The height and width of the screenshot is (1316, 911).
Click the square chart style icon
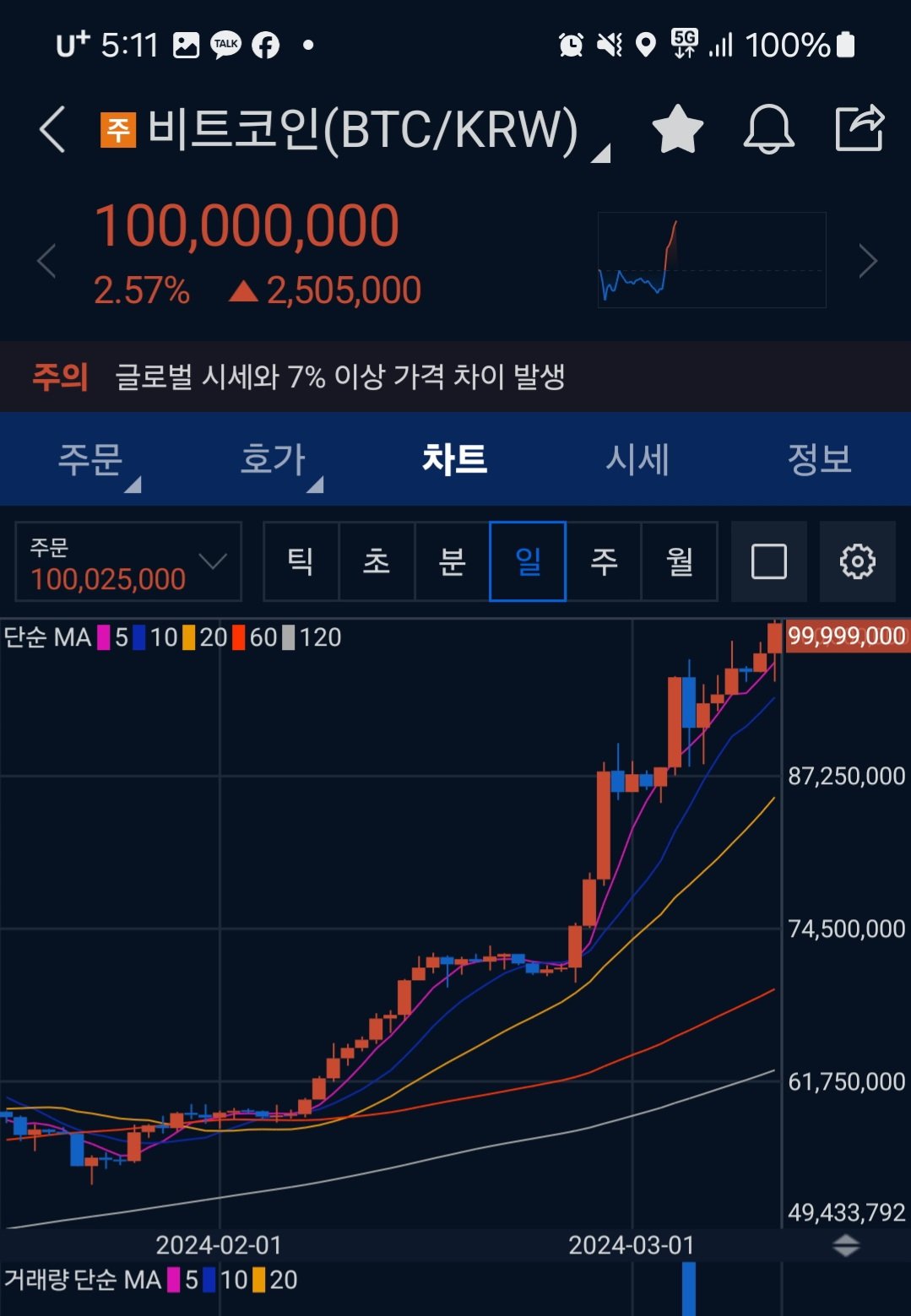pyautogui.click(x=768, y=561)
